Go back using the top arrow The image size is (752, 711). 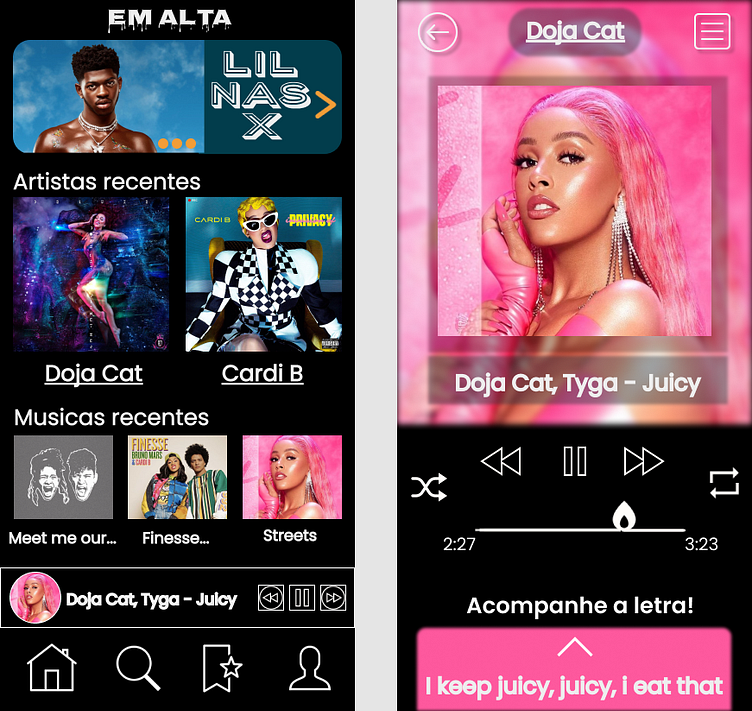tap(437, 33)
